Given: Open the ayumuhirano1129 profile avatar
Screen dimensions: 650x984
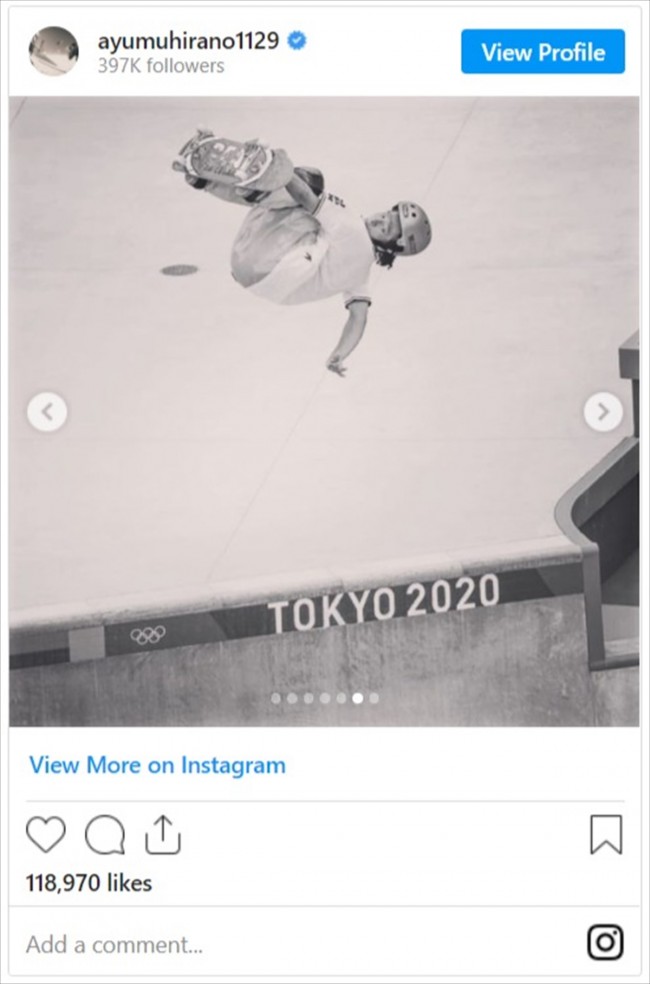Looking at the screenshot, I should [54, 52].
